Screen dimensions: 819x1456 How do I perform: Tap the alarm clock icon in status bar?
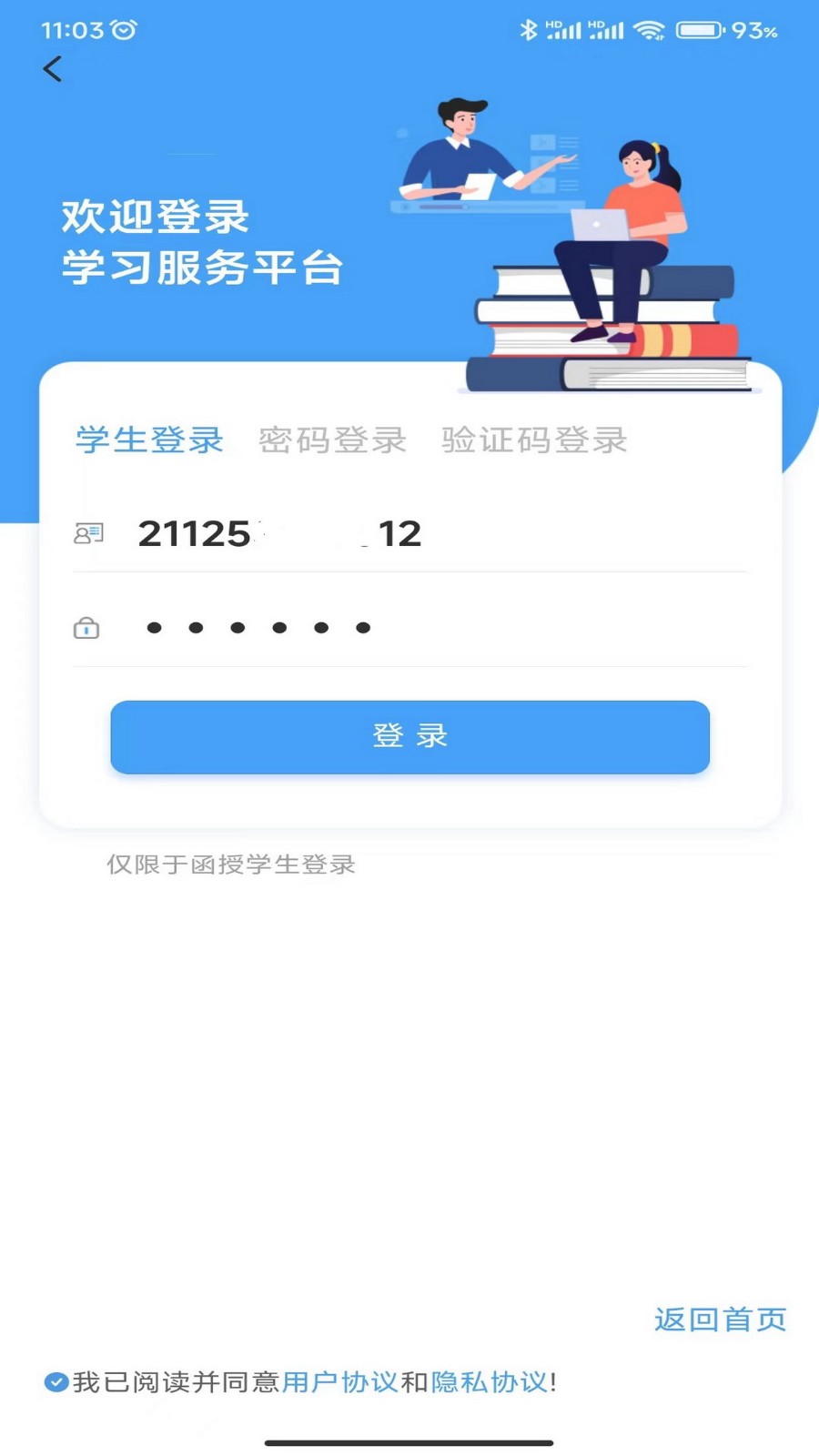click(123, 28)
